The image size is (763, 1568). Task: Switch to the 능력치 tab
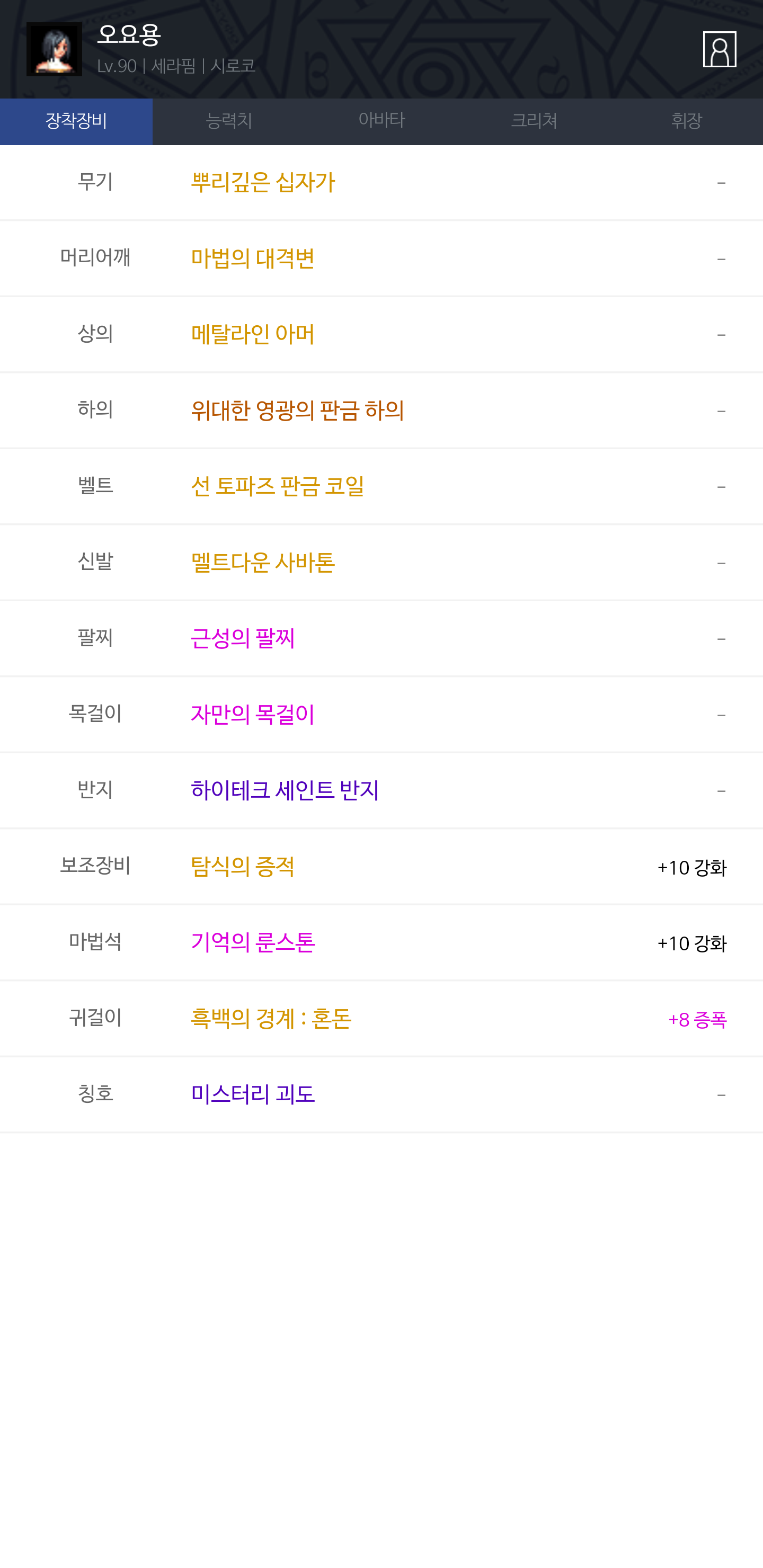click(x=229, y=121)
